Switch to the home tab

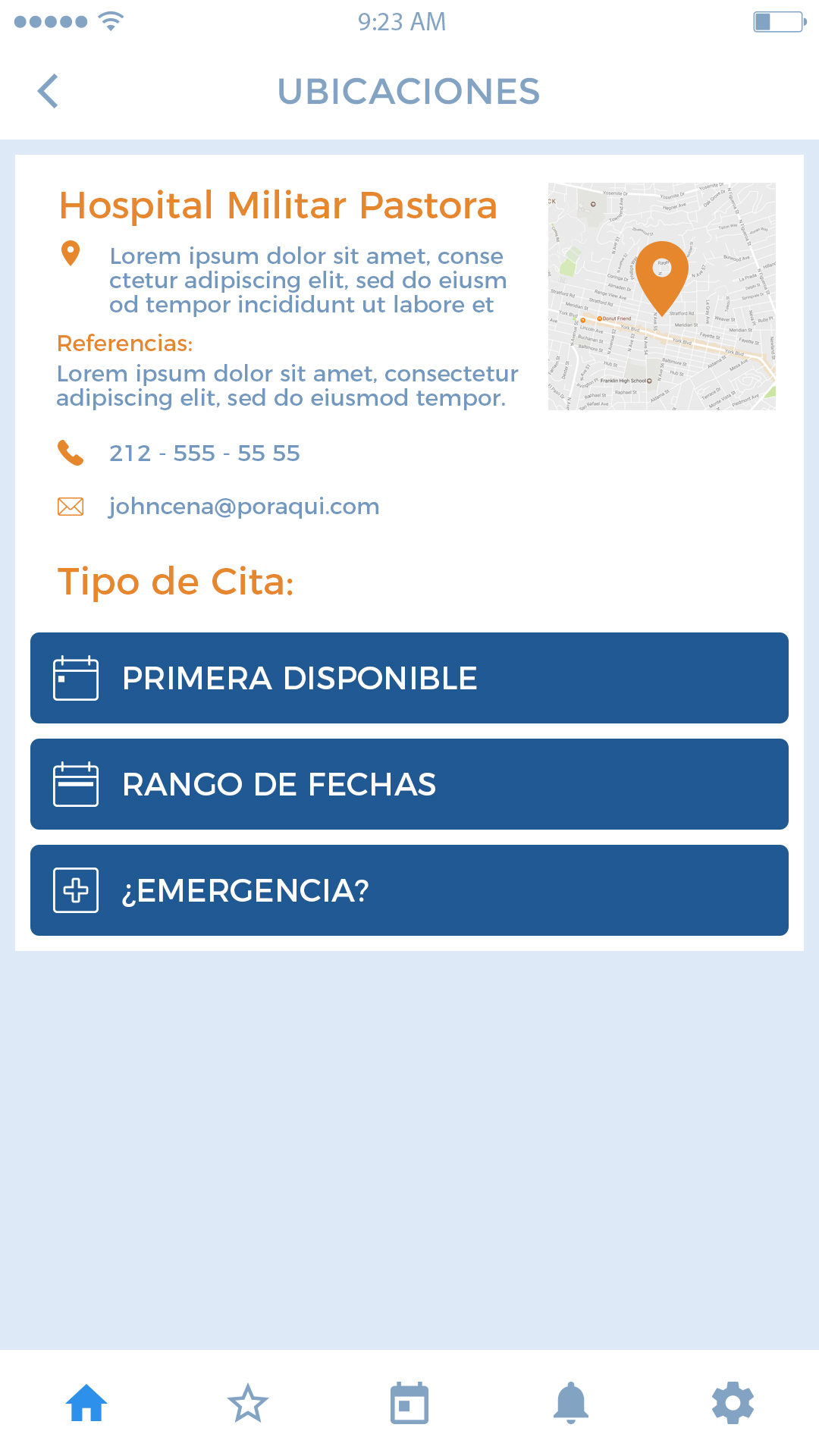(x=86, y=1403)
